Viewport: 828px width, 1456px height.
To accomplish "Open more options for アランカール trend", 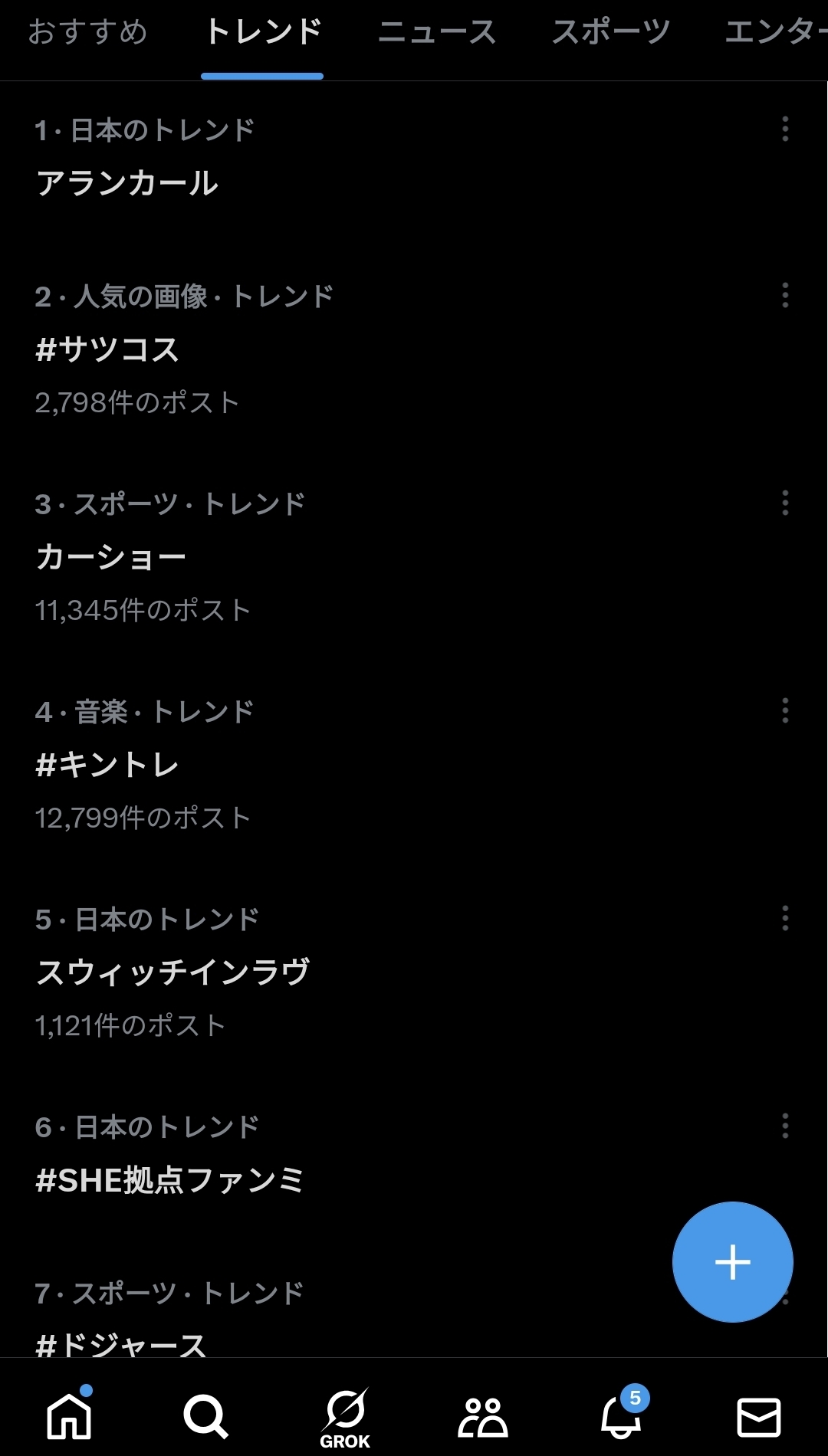I will pyautogui.click(x=785, y=129).
